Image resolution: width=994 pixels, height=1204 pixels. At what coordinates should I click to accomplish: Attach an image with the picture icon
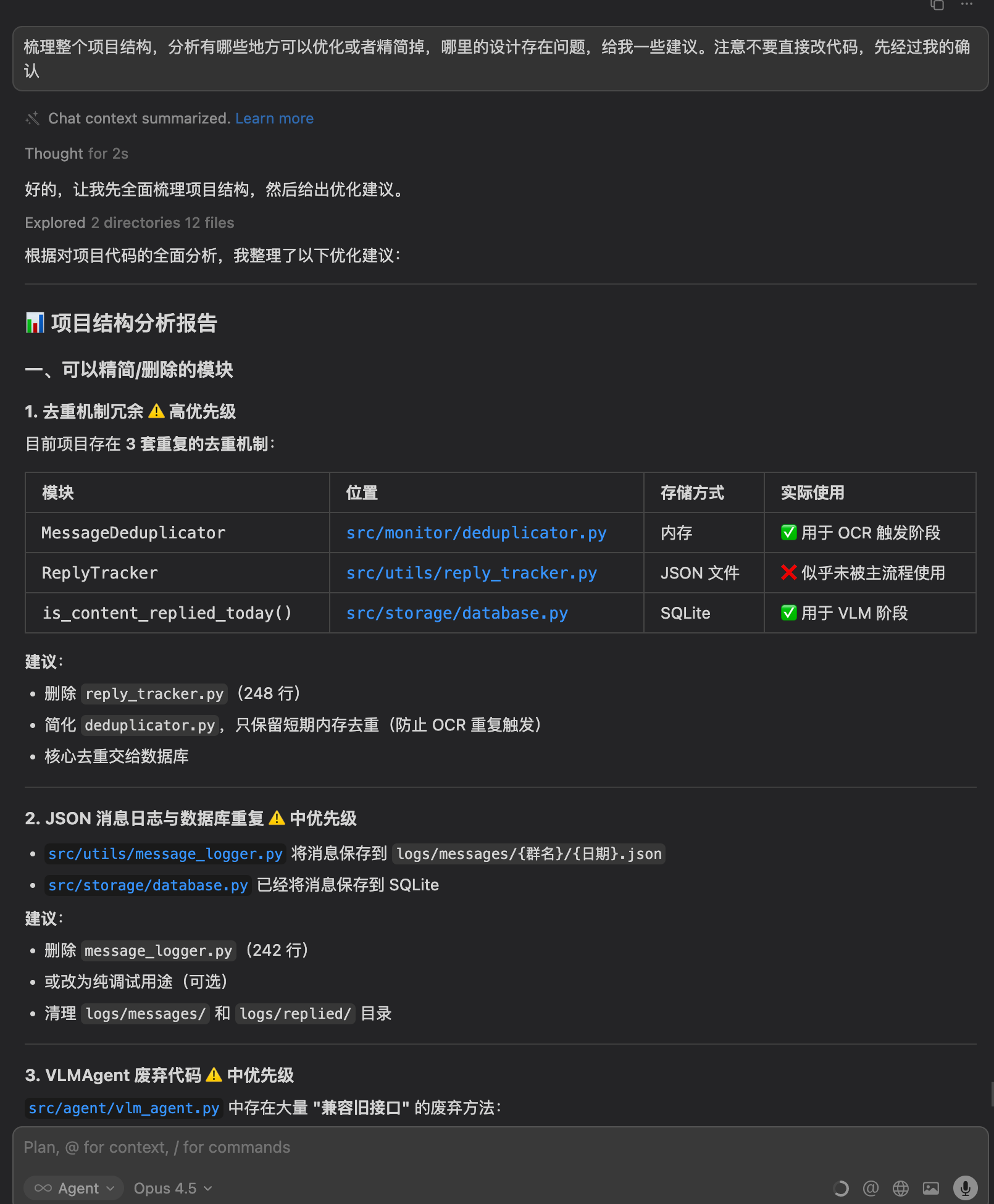tap(931, 1188)
